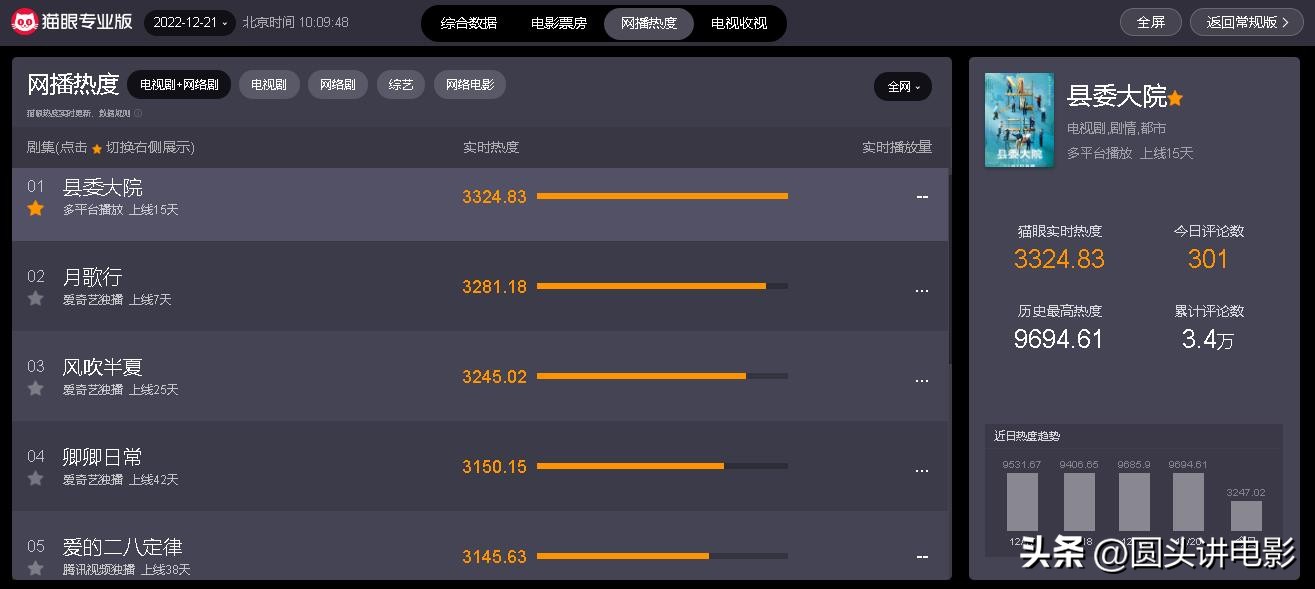Viewport: 1315px width, 589px height.
Task: Open the 2022-12-21 date picker
Action: (x=190, y=22)
